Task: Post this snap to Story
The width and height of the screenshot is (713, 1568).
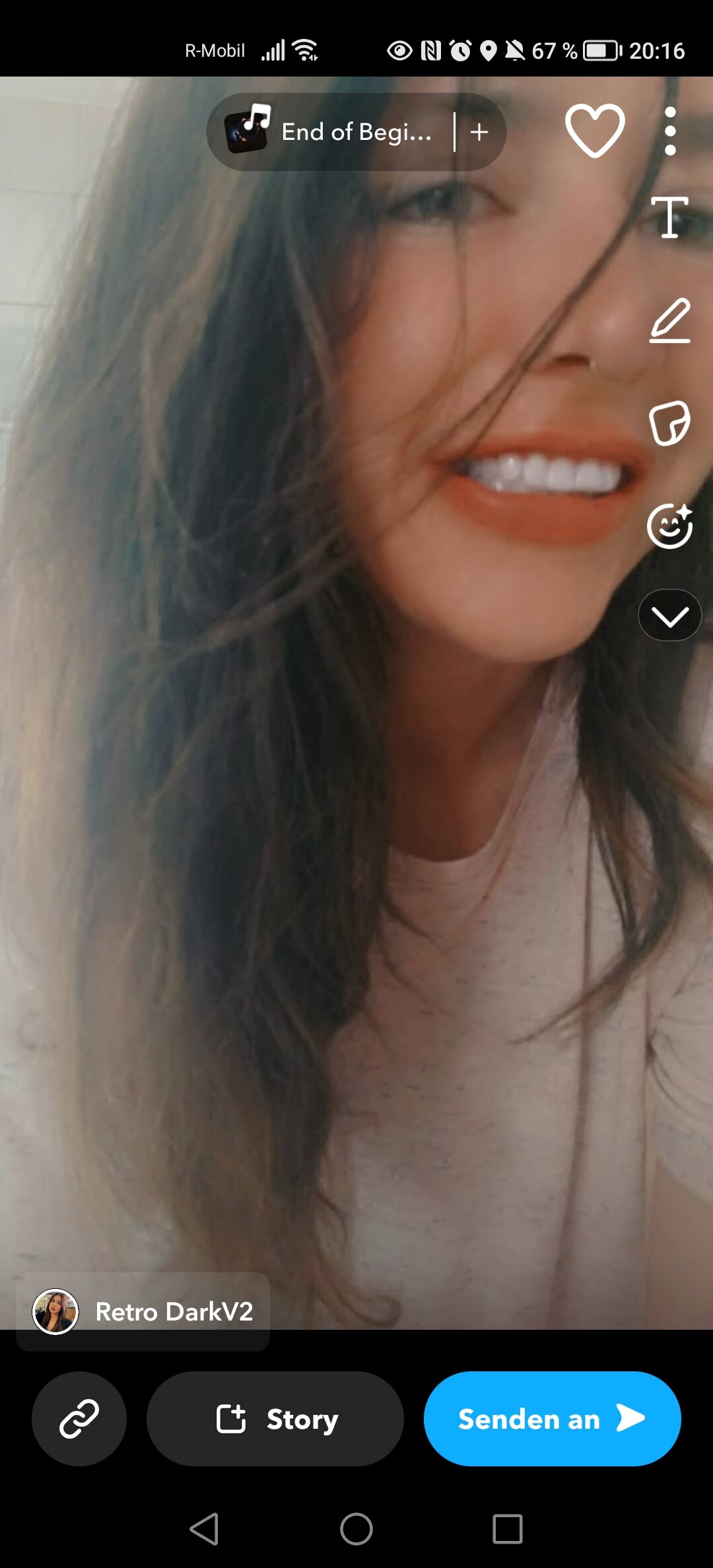Action: [275, 1419]
